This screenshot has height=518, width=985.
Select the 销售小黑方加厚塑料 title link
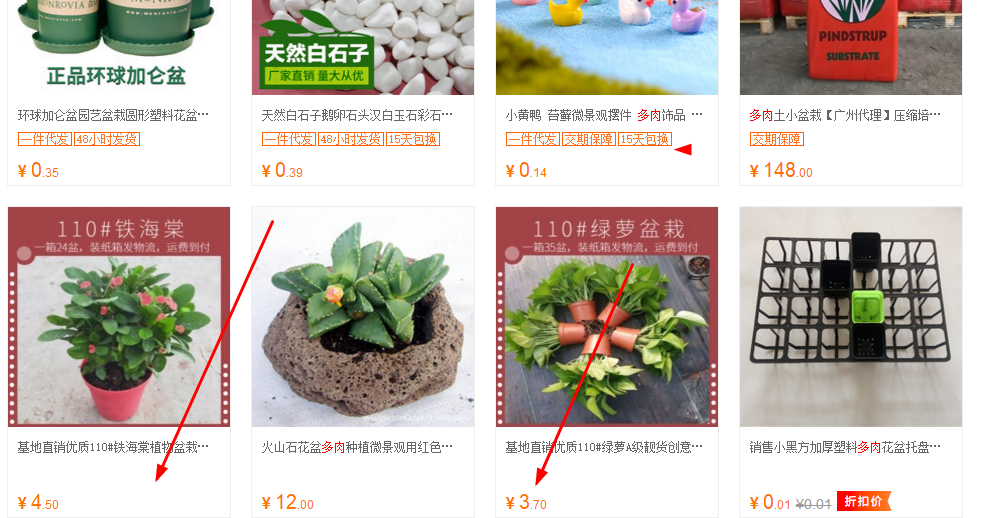[x=845, y=447]
